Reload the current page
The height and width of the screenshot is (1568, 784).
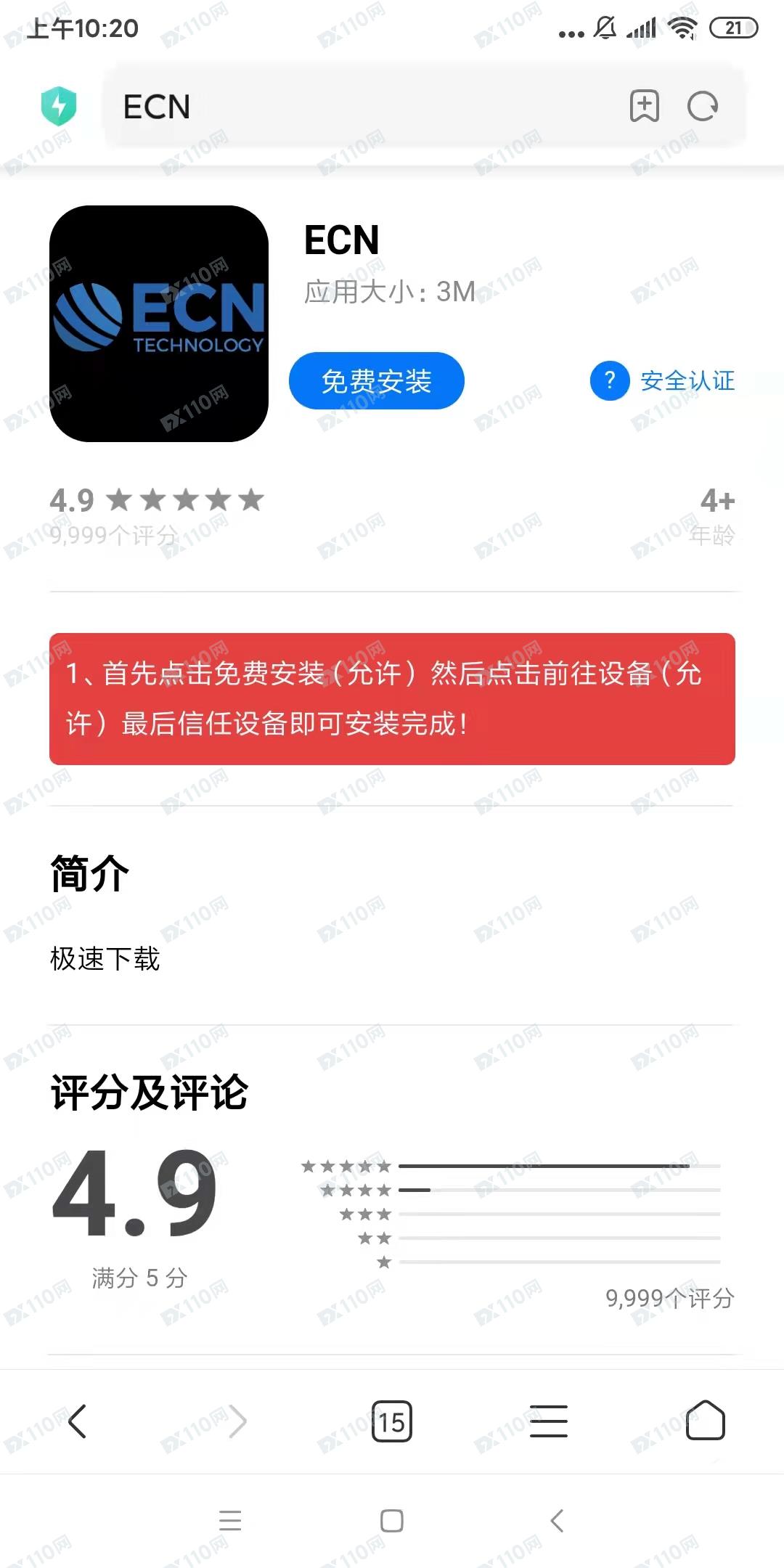[702, 107]
